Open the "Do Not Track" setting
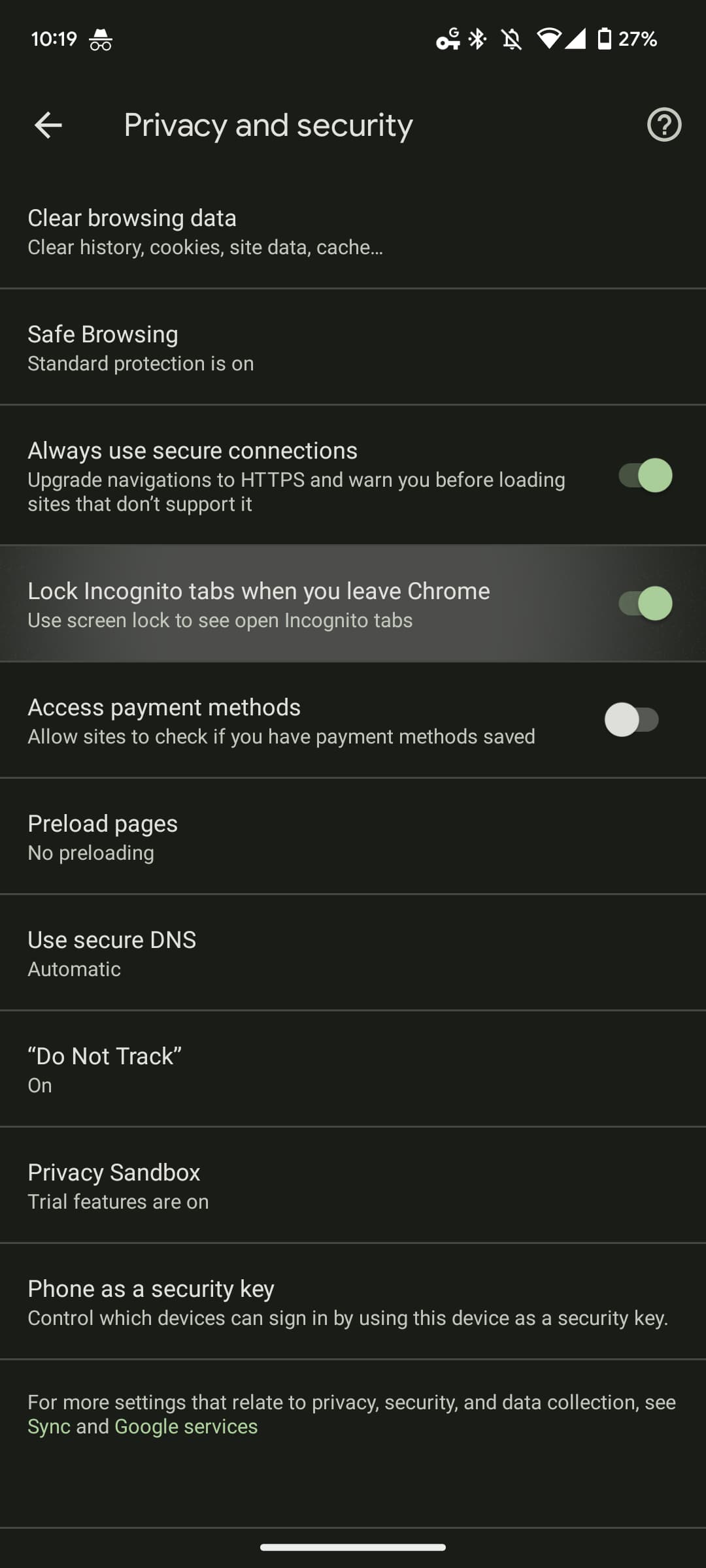This screenshot has height=1568, width=706. pos(353,1070)
